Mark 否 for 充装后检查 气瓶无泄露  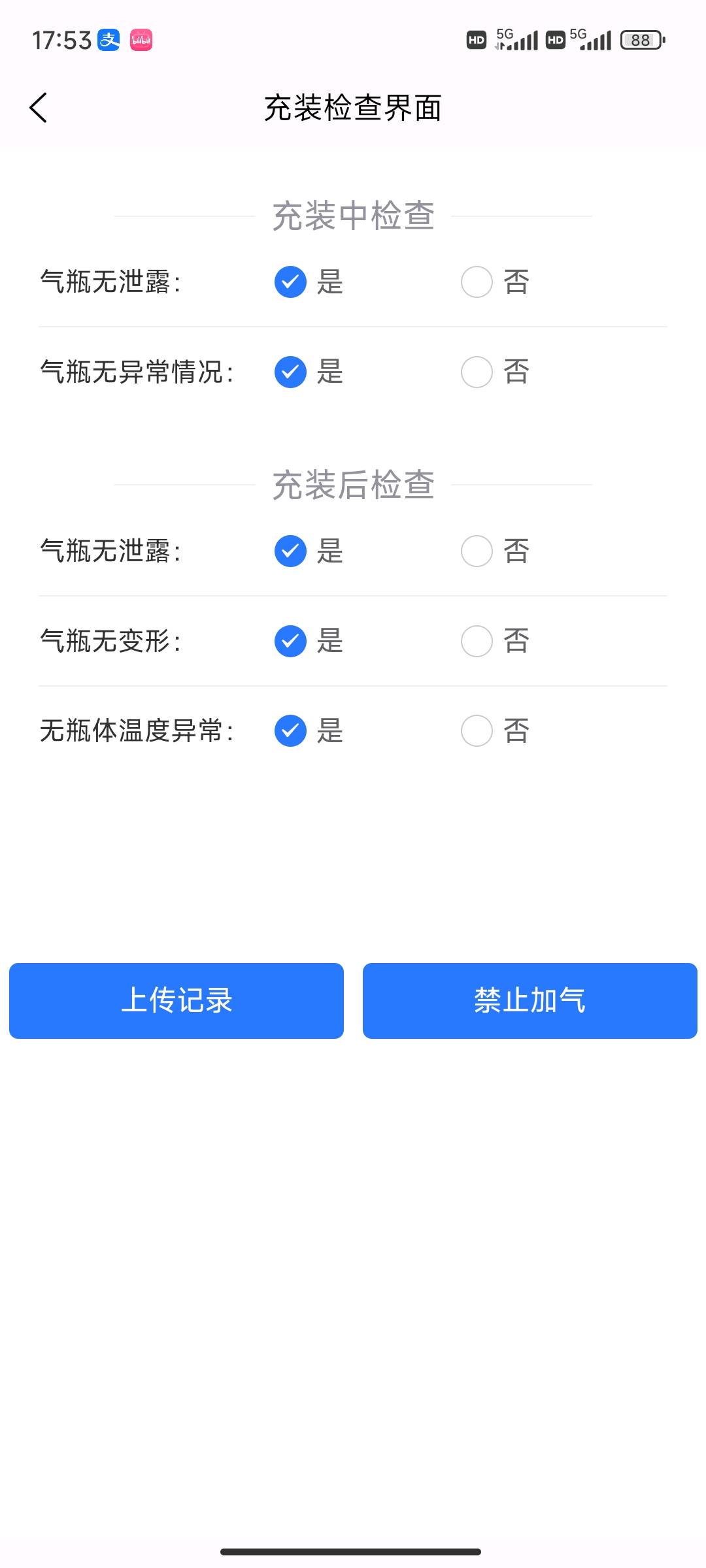477,551
